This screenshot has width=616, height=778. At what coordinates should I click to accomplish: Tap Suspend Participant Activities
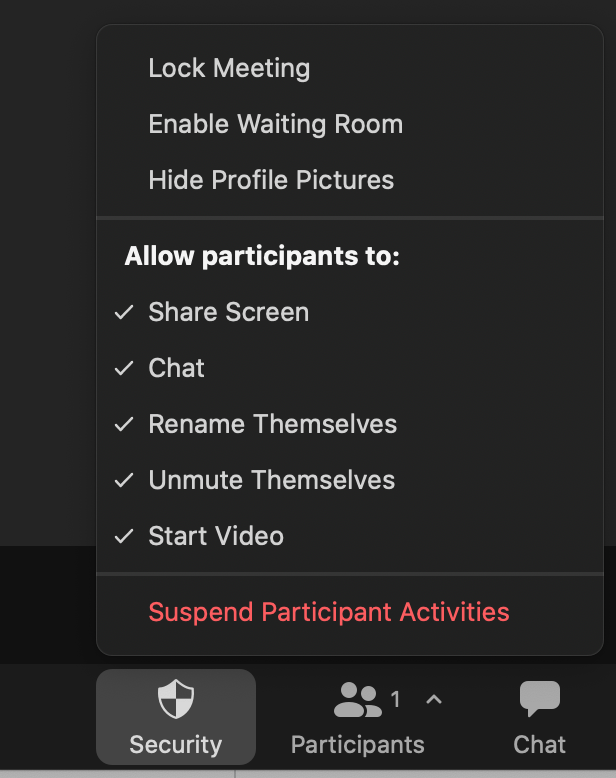click(x=329, y=612)
